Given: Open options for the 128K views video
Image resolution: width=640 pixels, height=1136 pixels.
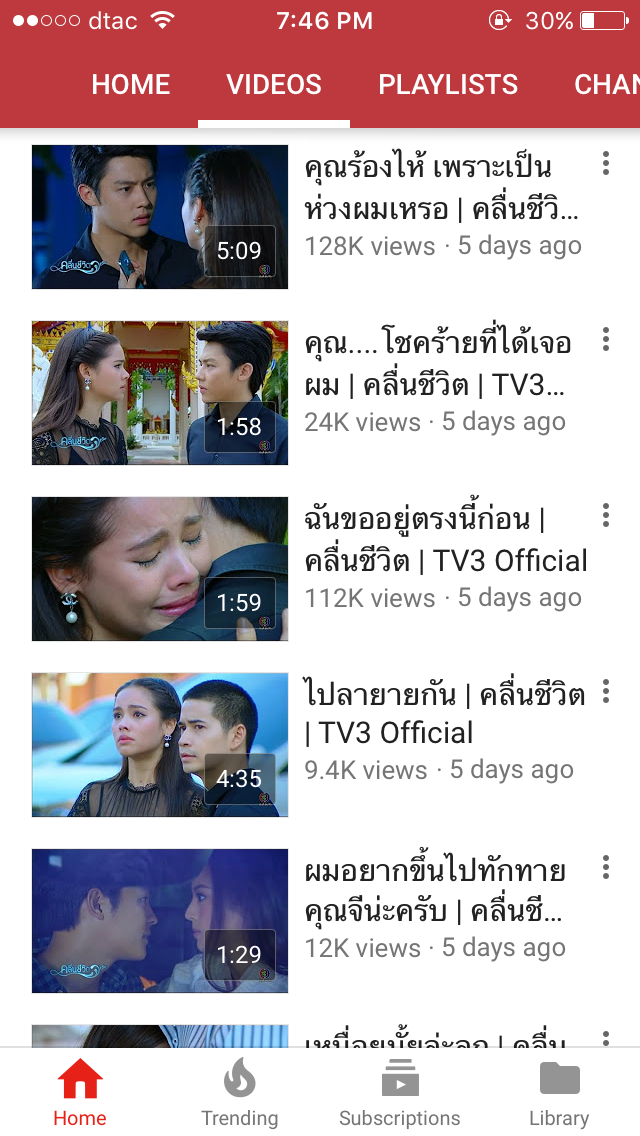Looking at the screenshot, I should pyautogui.click(x=606, y=164).
